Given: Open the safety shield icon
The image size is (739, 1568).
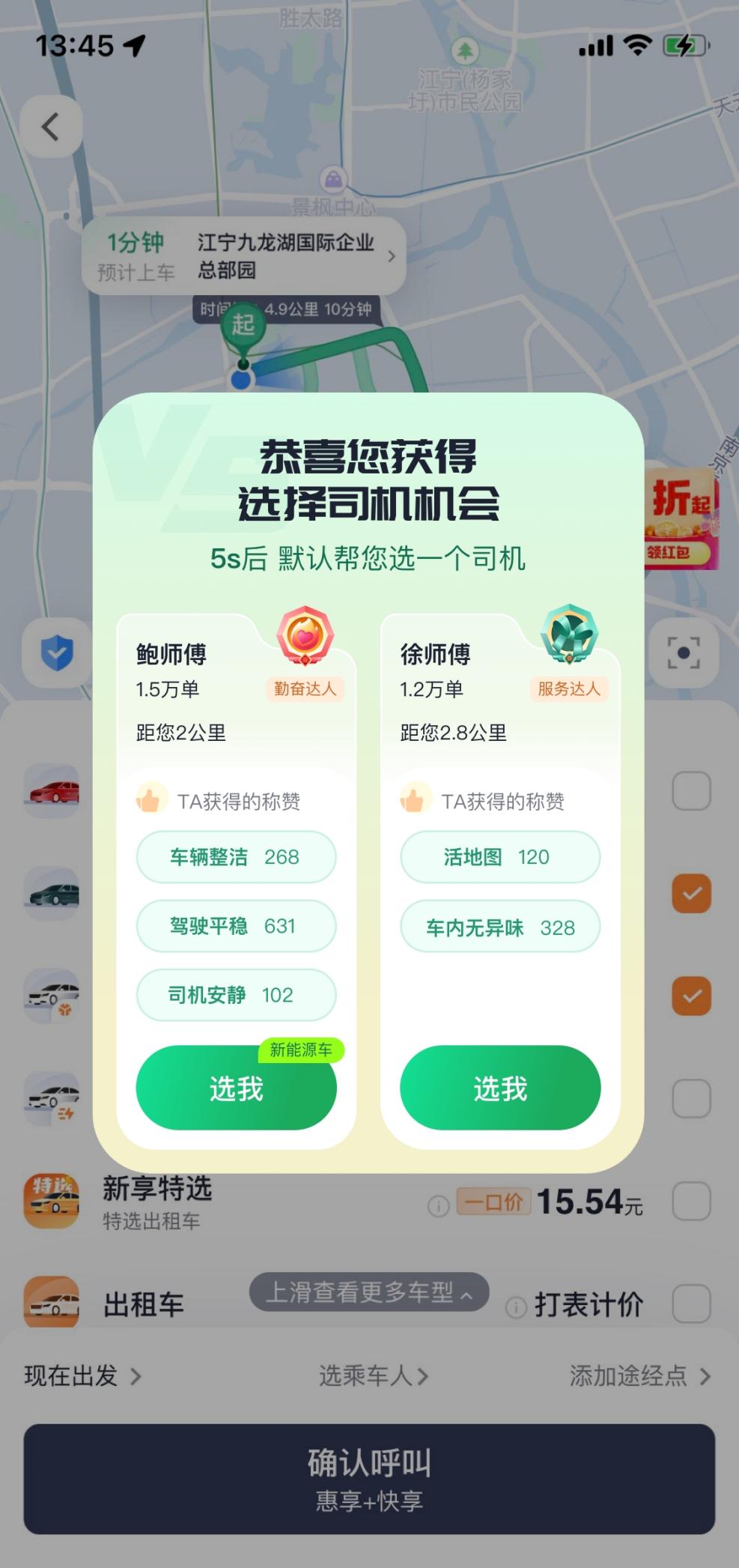Looking at the screenshot, I should tap(57, 653).
